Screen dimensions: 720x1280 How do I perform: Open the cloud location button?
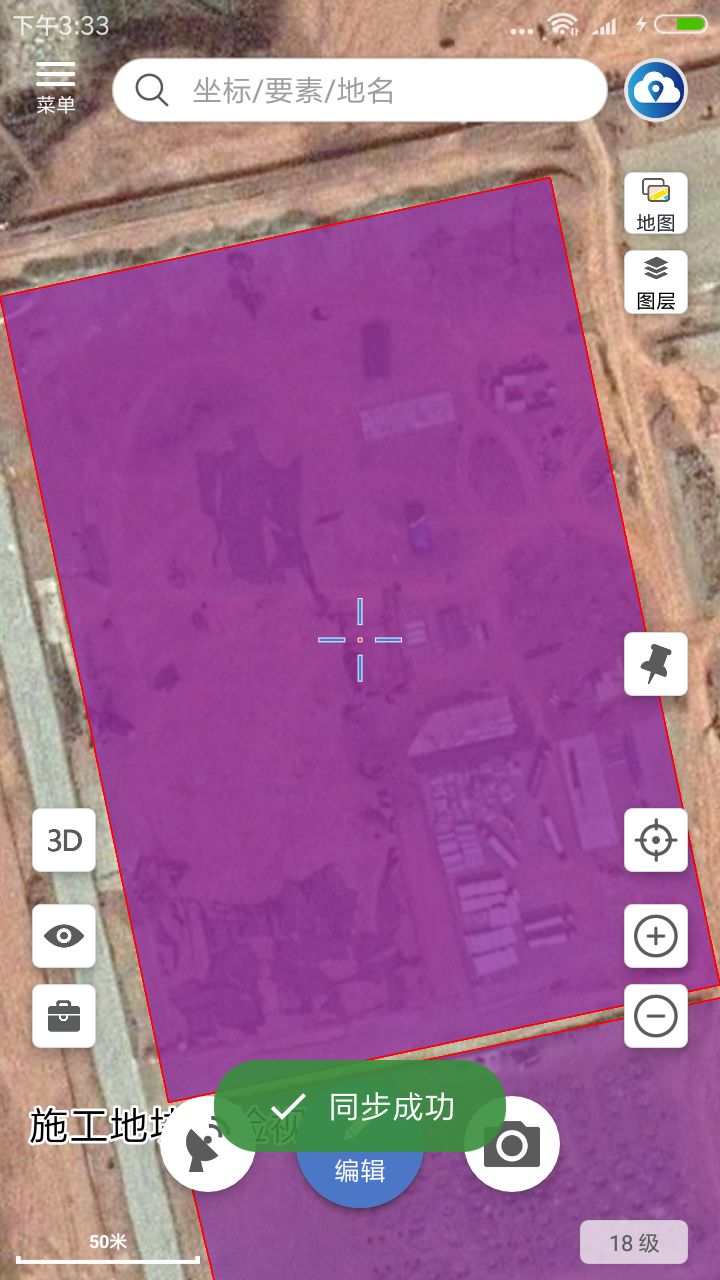pos(656,91)
